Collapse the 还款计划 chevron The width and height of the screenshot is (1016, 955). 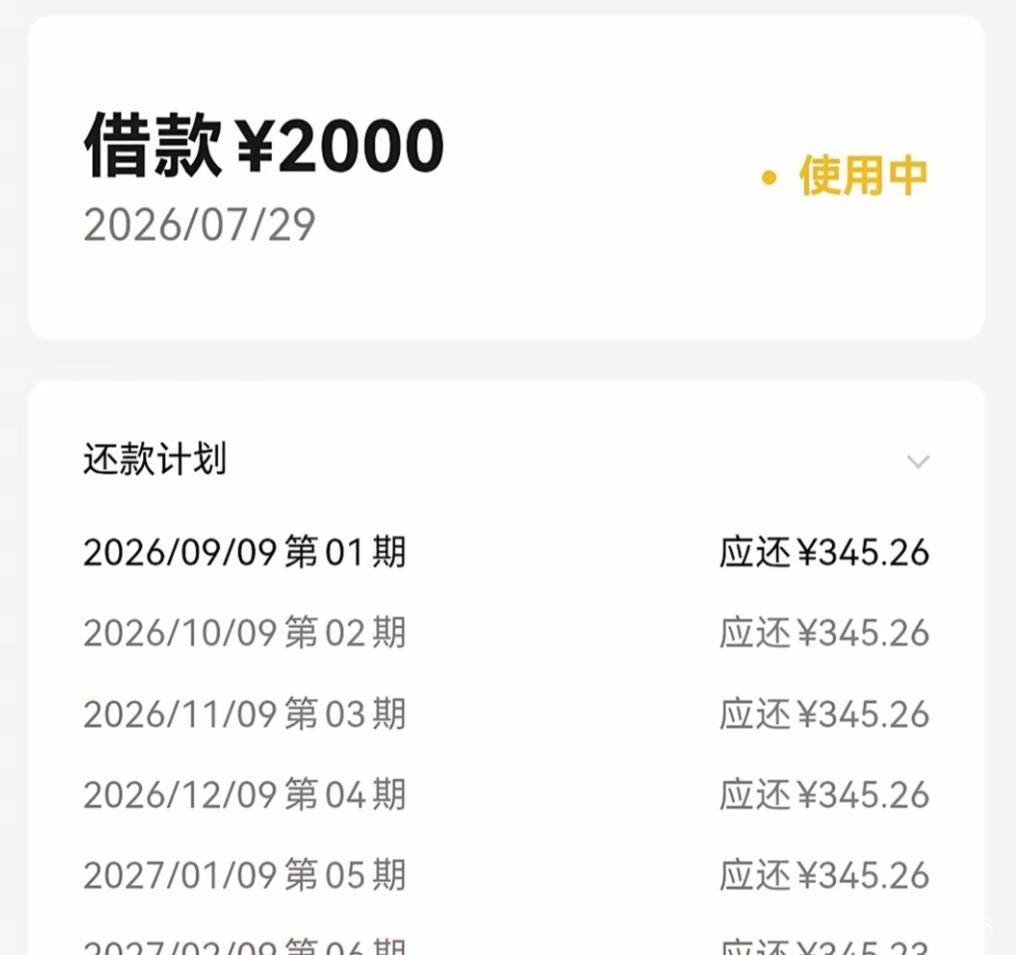[x=918, y=461]
